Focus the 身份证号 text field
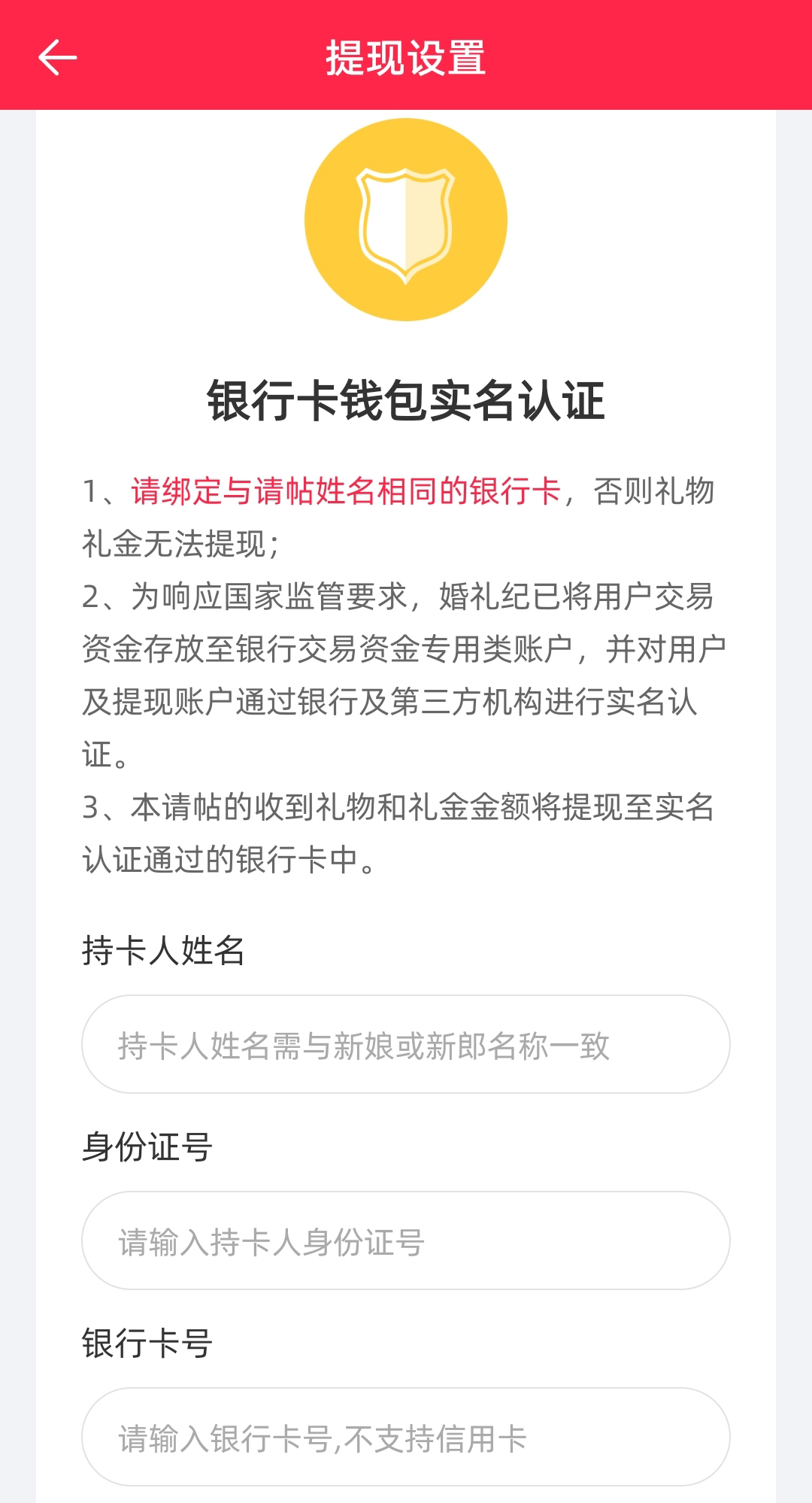 [x=406, y=1240]
